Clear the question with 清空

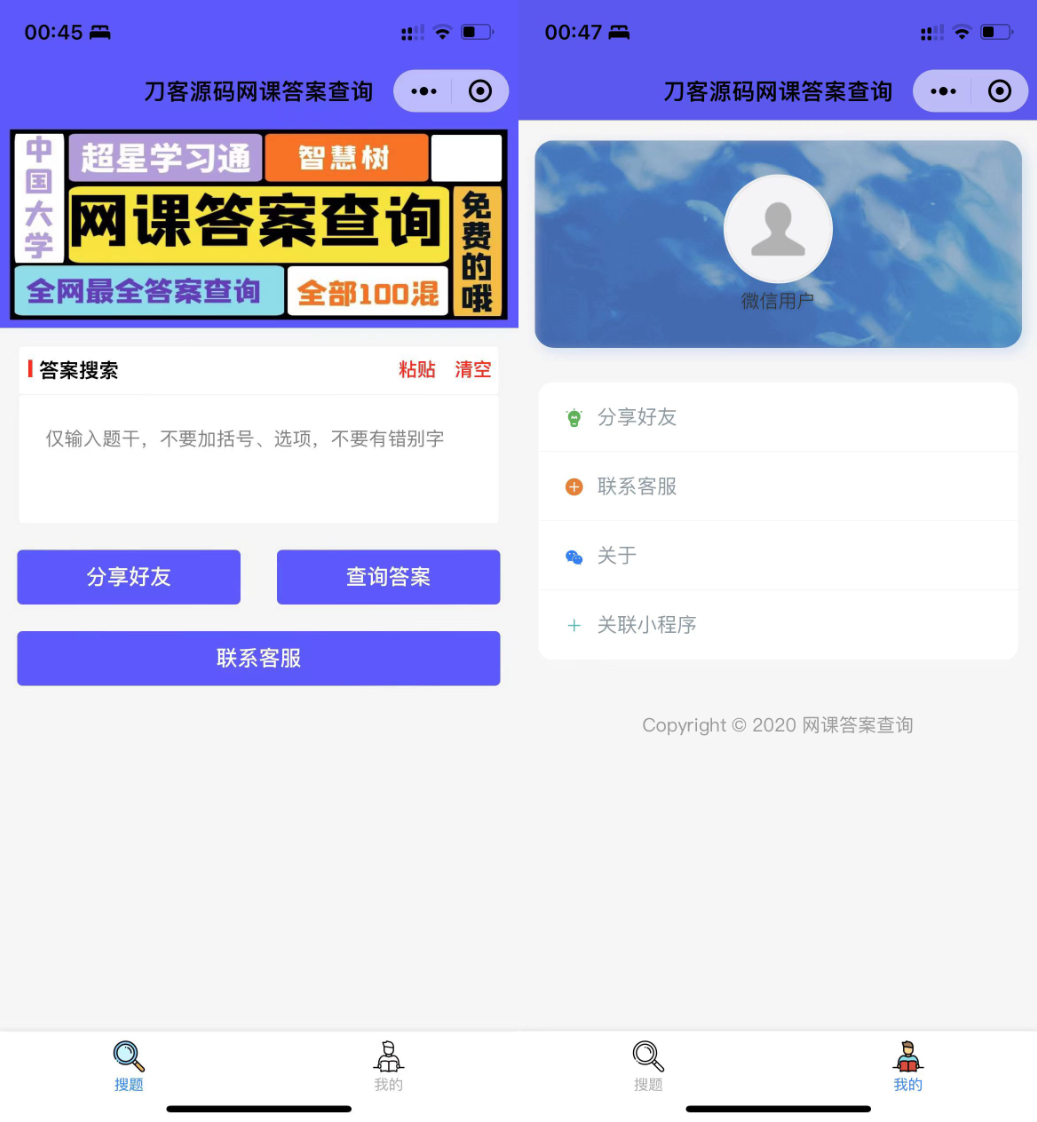point(473,370)
